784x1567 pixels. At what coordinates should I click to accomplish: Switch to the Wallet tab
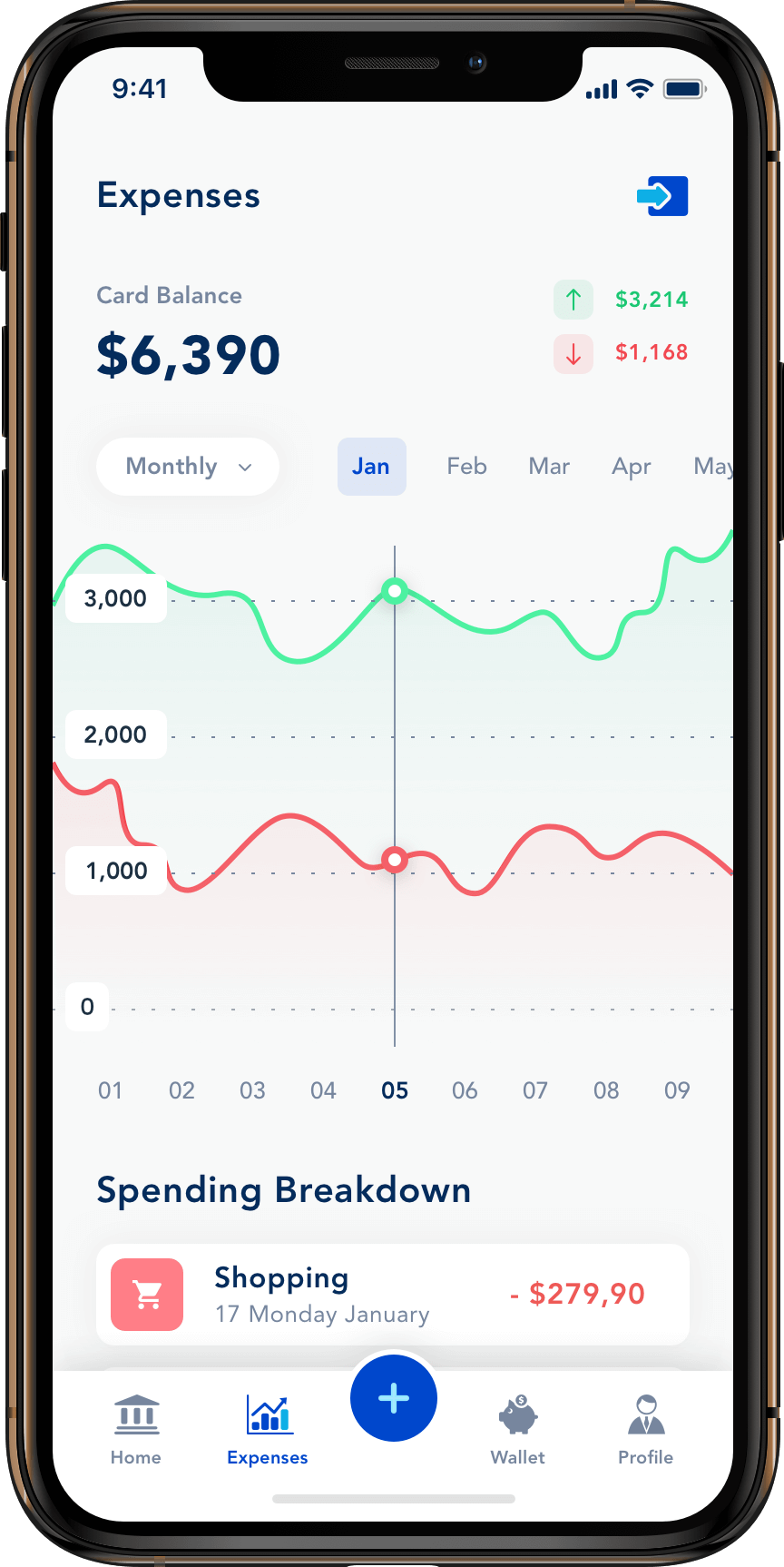click(x=517, y=1430)
